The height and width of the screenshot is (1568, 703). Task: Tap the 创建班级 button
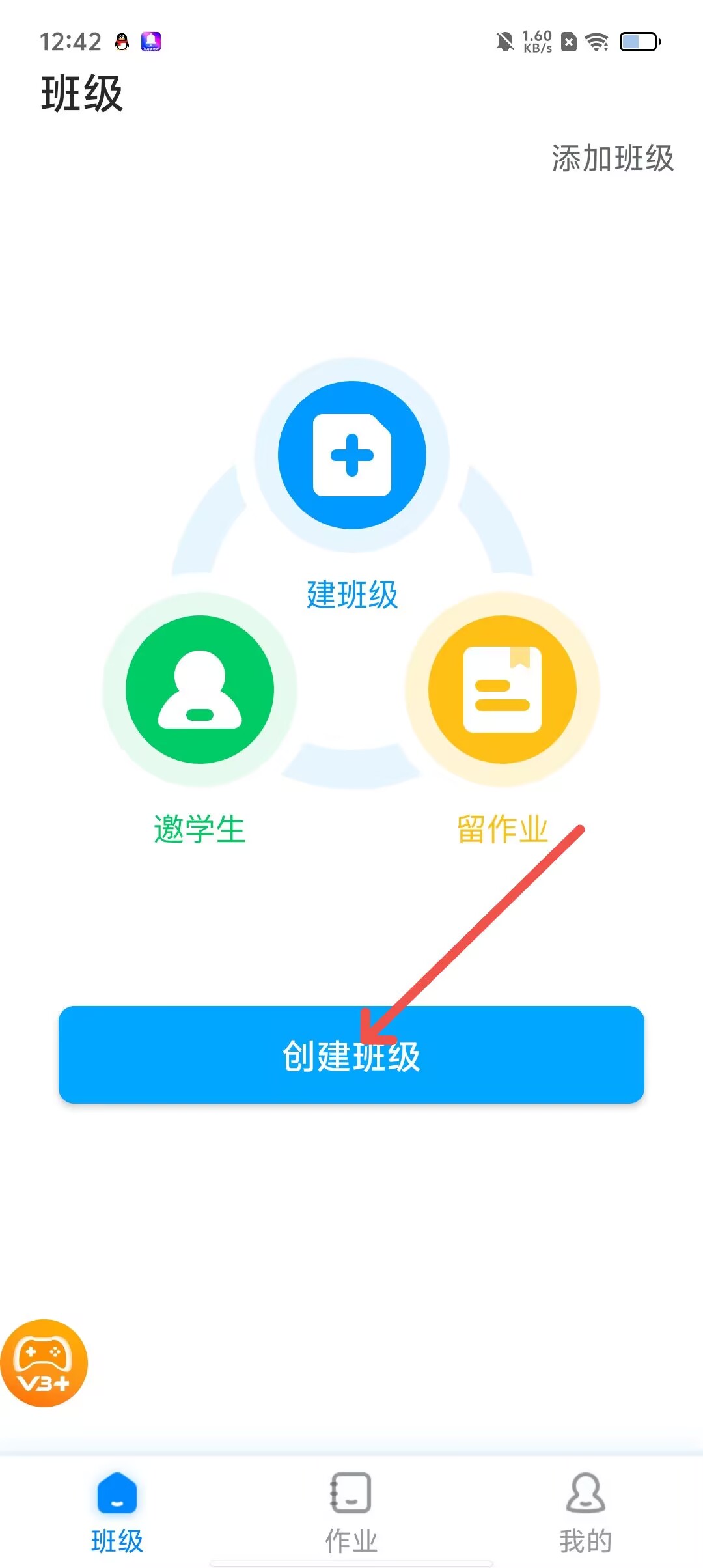click(351, 1054)
